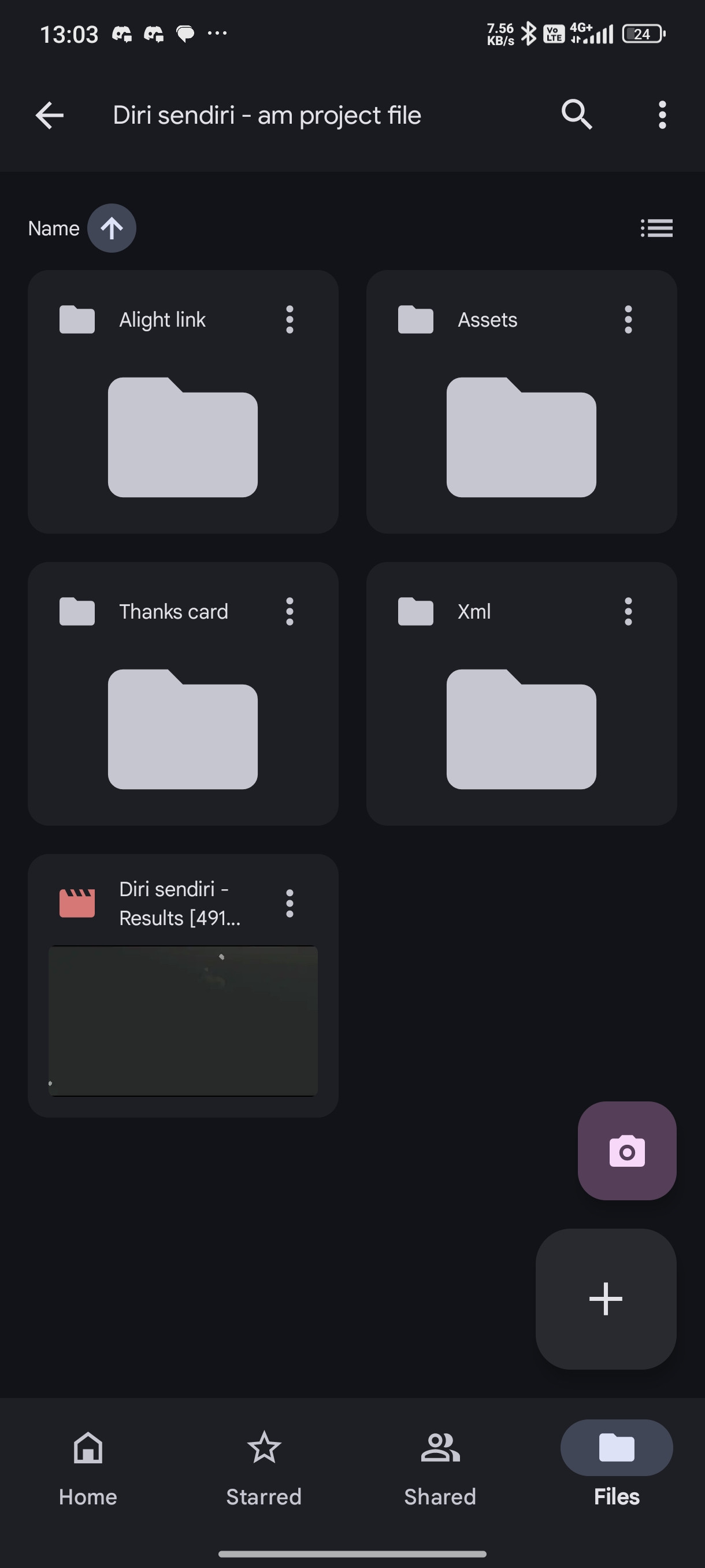Switch to list view layout
The image size is (705, 1568).
656,228
